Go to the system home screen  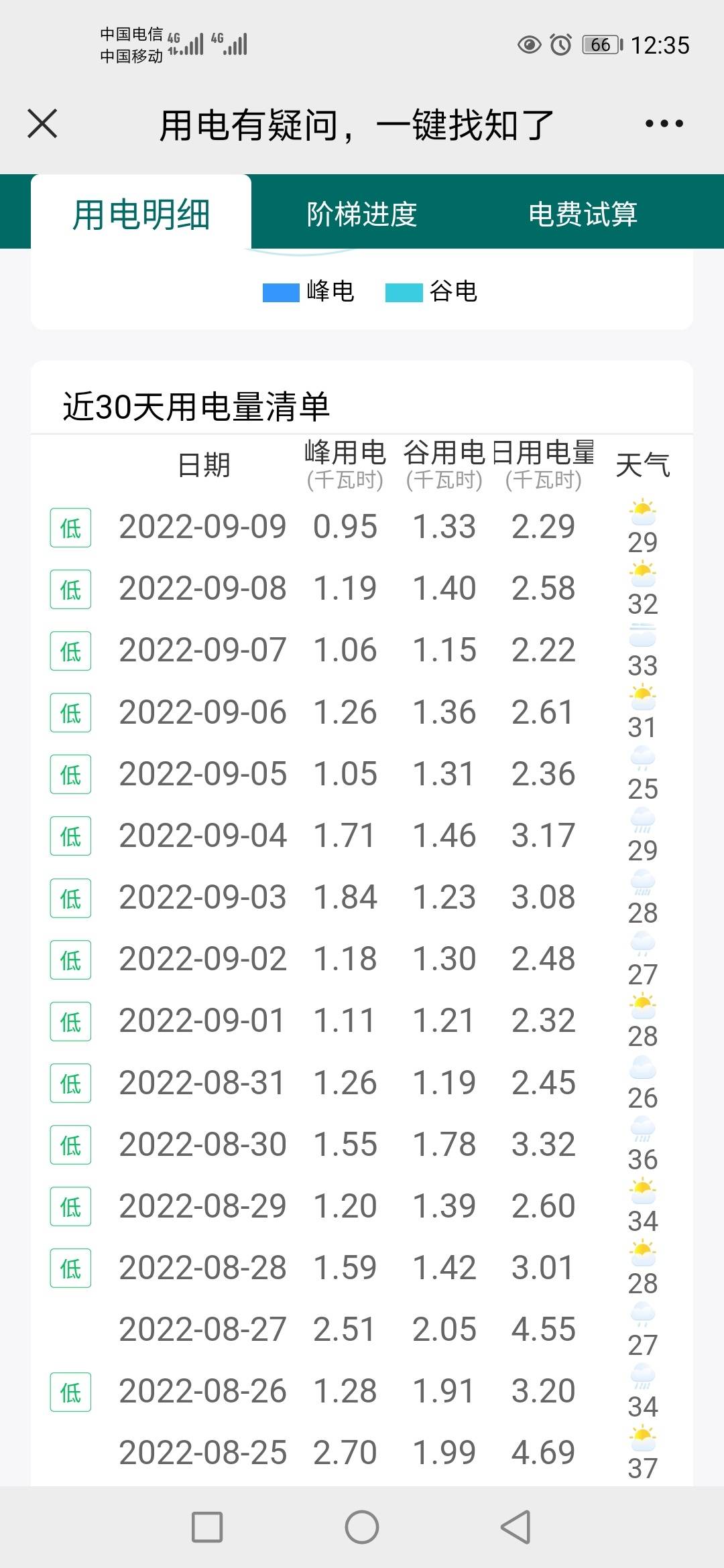click(x=362, y=1527)
